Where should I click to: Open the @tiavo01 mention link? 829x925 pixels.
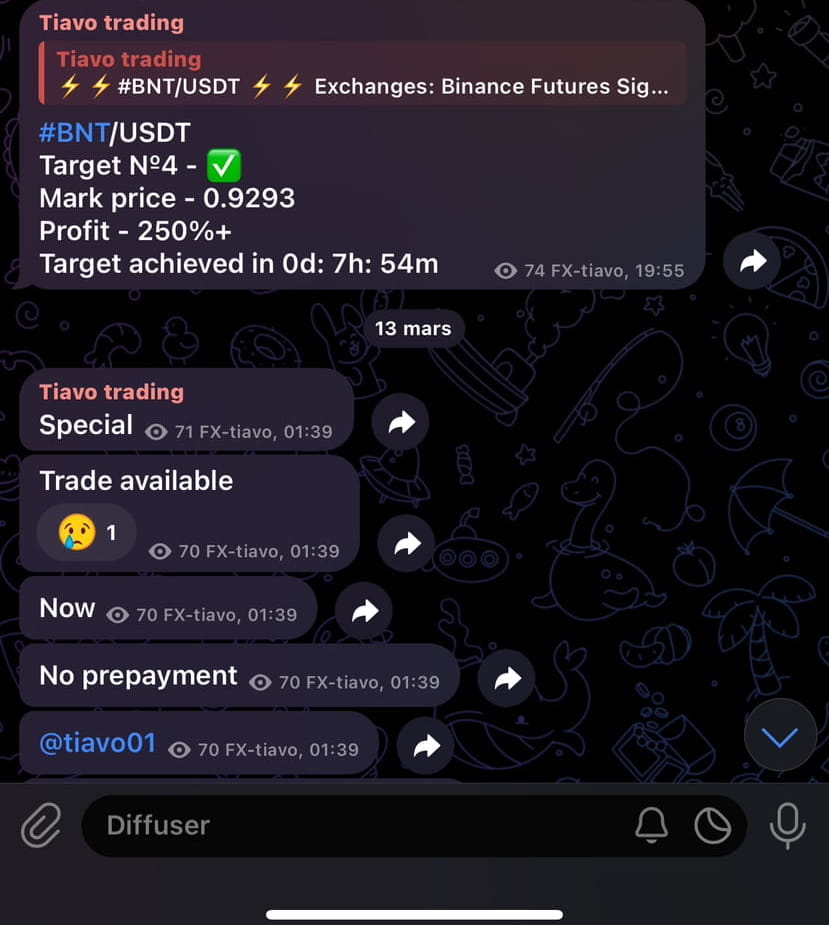96,743
